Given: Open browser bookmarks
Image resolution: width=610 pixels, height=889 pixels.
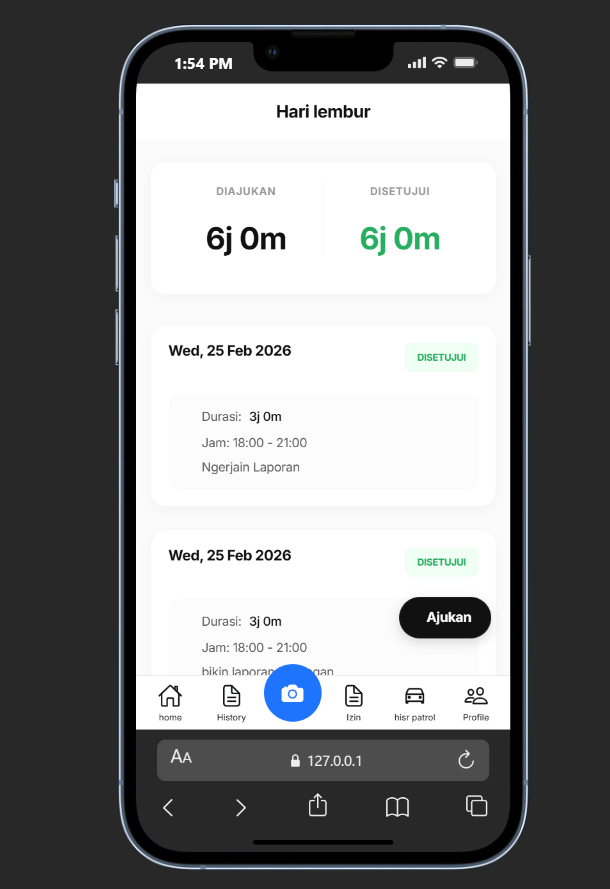Looking at the screenshot, I should (x=397, y=807).
